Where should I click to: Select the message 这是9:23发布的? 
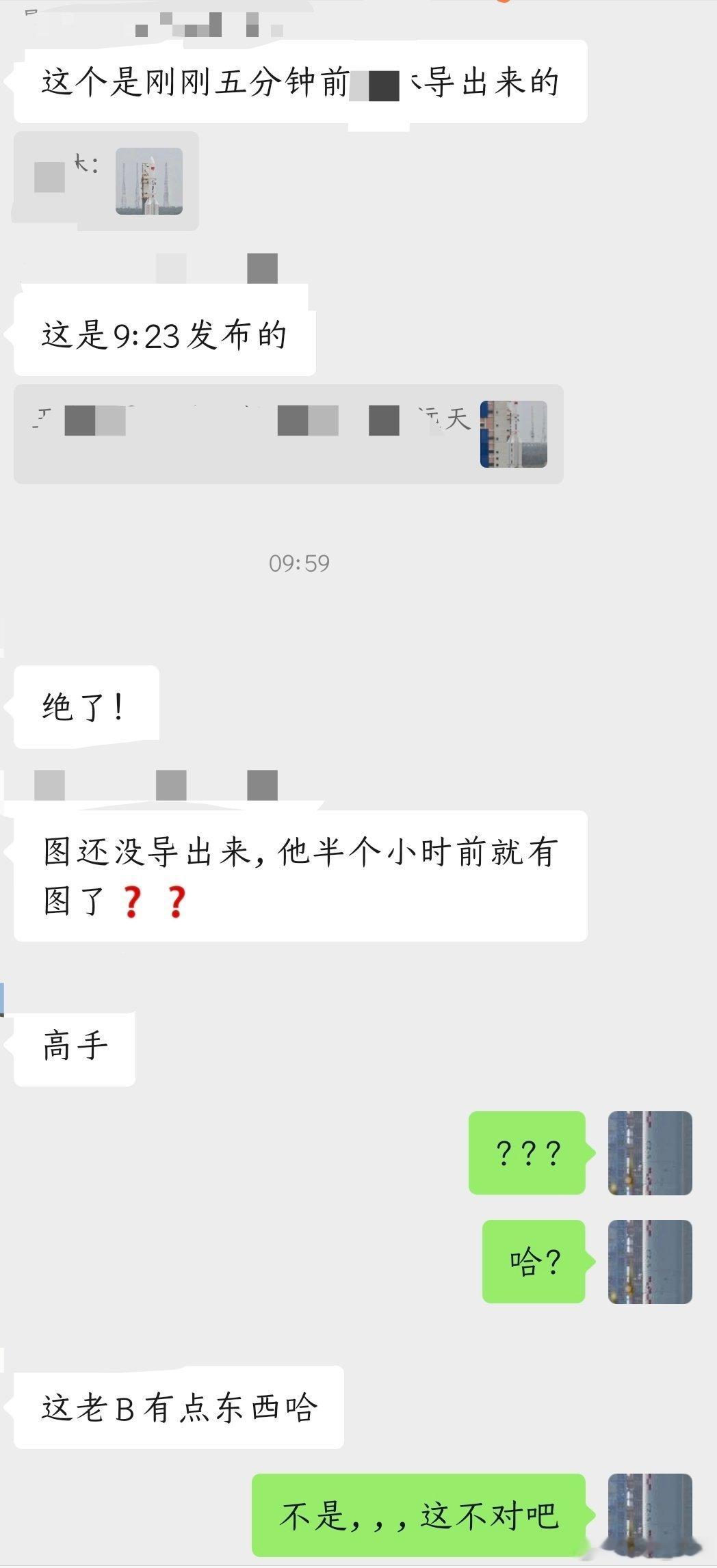[x=164, y=333]
